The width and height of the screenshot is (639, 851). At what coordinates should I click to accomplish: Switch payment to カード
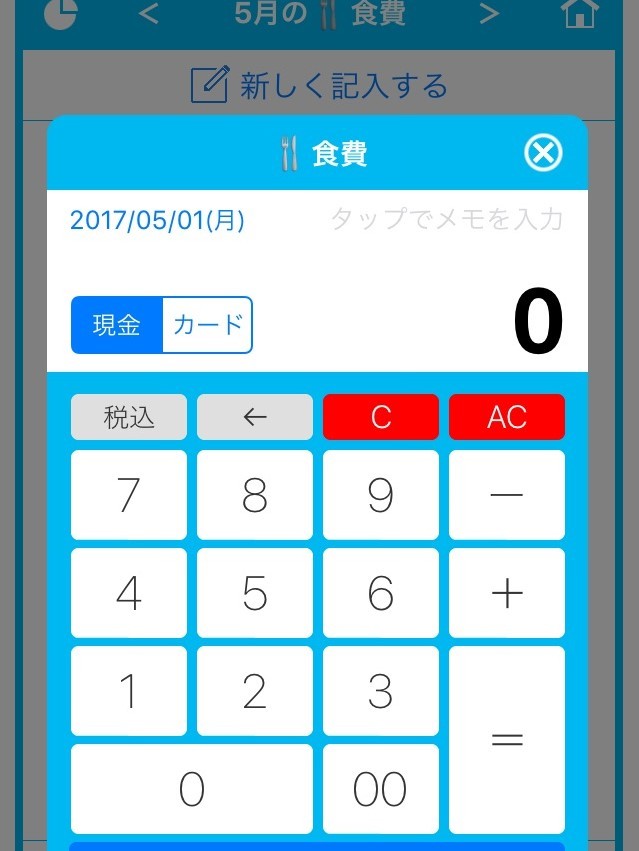pyautogui.click(x=208, y=325)
